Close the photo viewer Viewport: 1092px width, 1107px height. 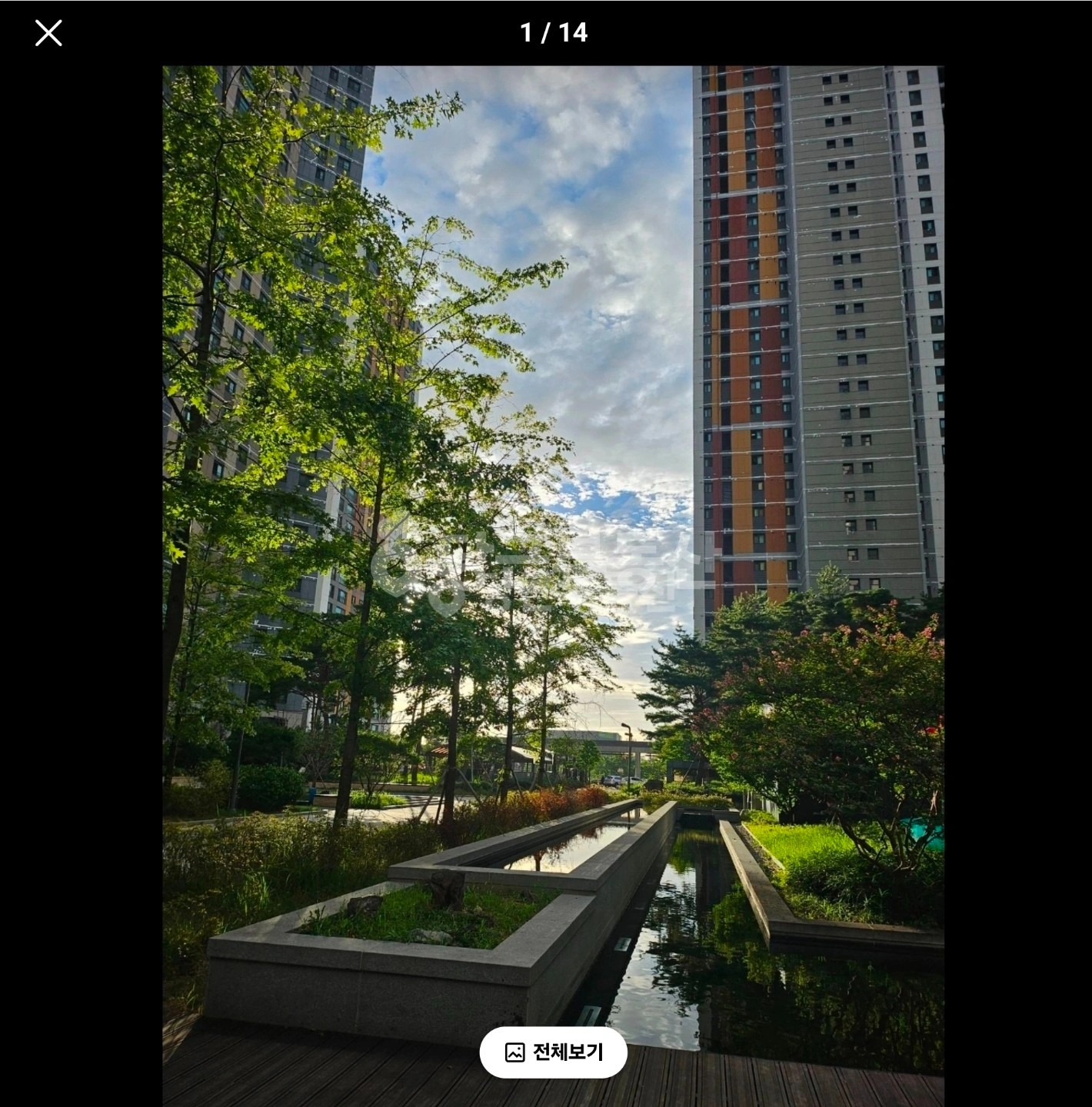(x=48, y=33)
